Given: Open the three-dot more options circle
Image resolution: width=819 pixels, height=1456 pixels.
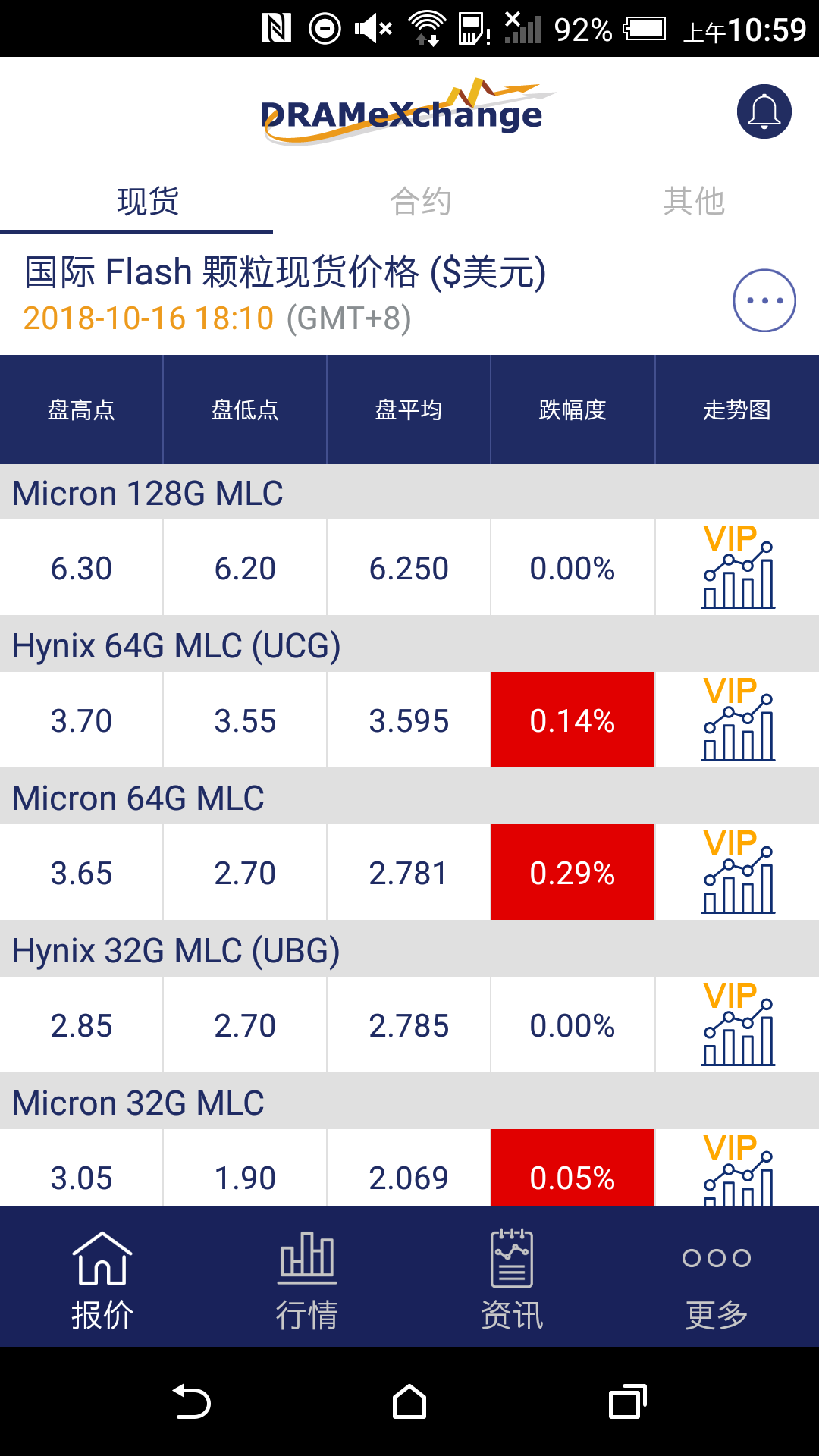Looking at the screenshot, I should click(764, 300).
